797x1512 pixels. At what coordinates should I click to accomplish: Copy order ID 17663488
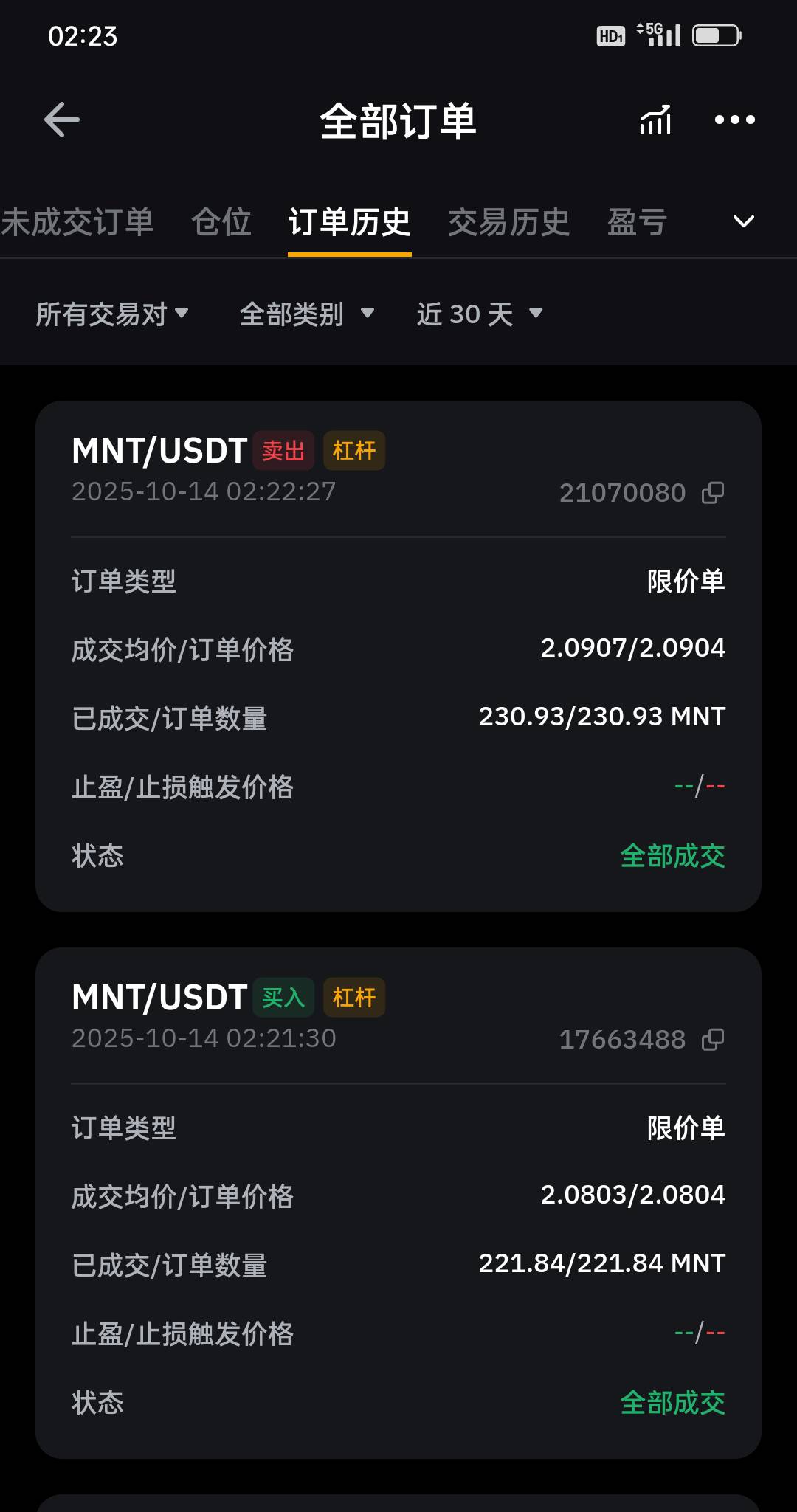pos(713,1040)
